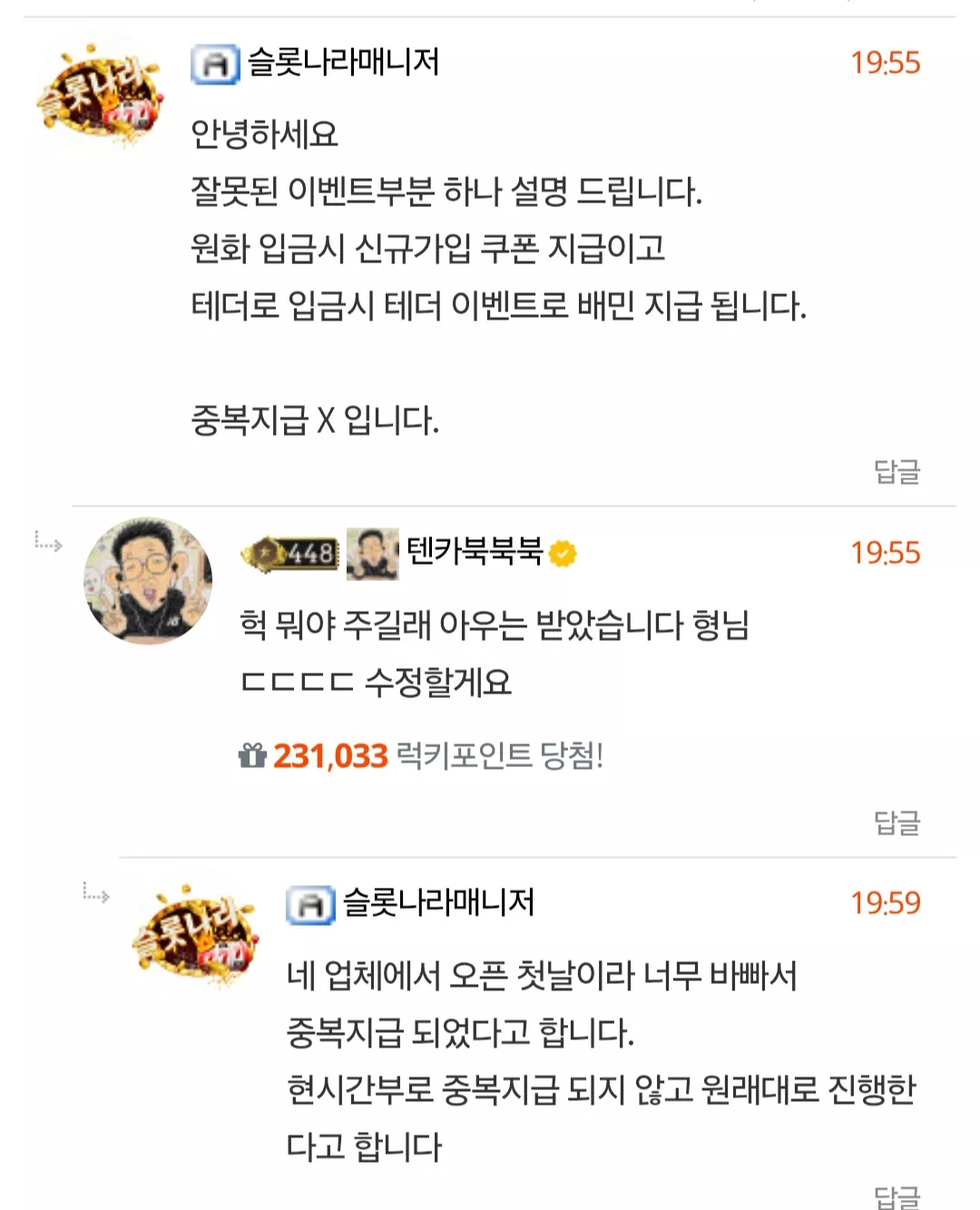Open the username 텐카북북북
980x1210 pixels.
(474, 551)
